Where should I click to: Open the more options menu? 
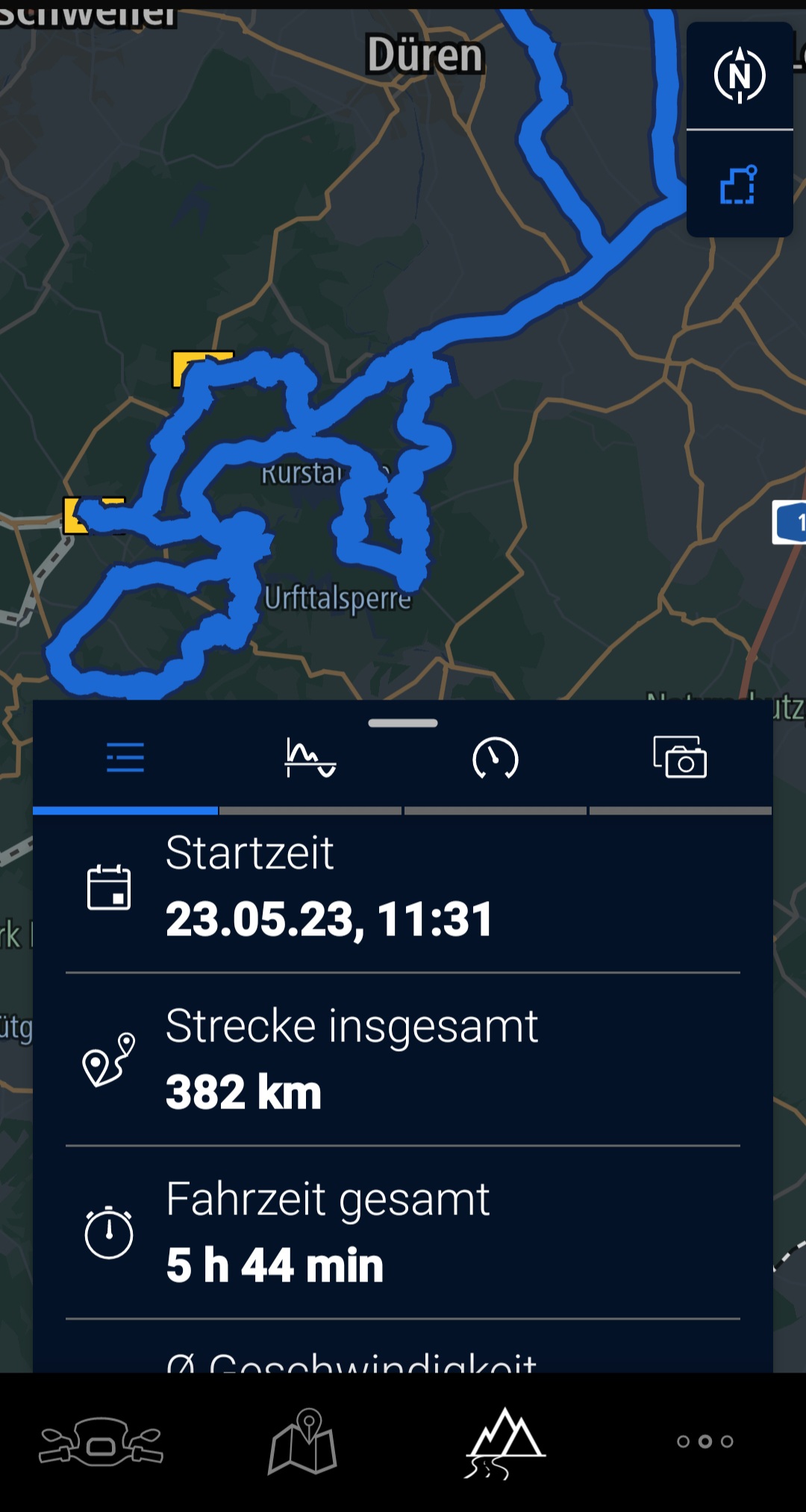pyautogui.click(x=705, y=1441)
